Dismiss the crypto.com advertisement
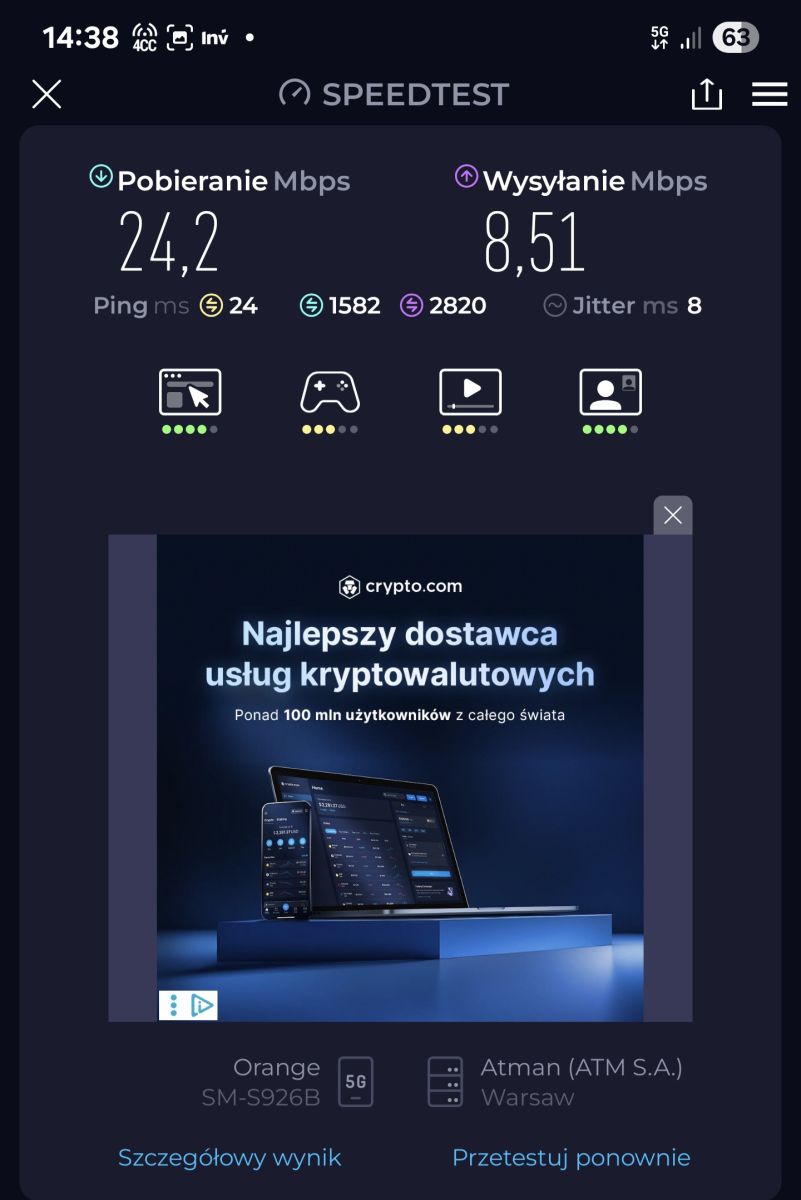This screenshot has width=801, height=1200. 671,515
